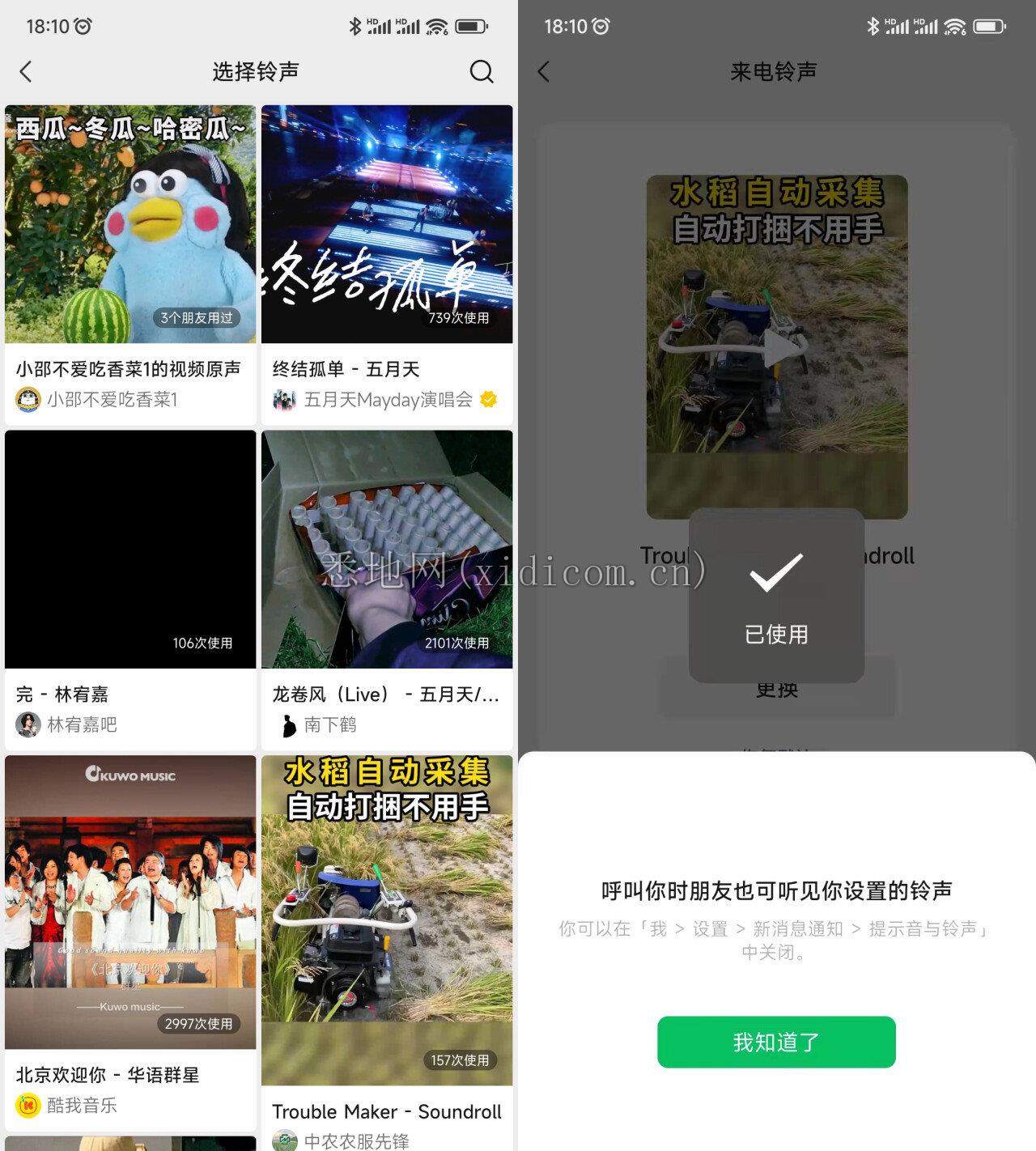Tap the 我知道了 confirmation button
This screenshot has height=1151, width=1036.
point(775,1043)
